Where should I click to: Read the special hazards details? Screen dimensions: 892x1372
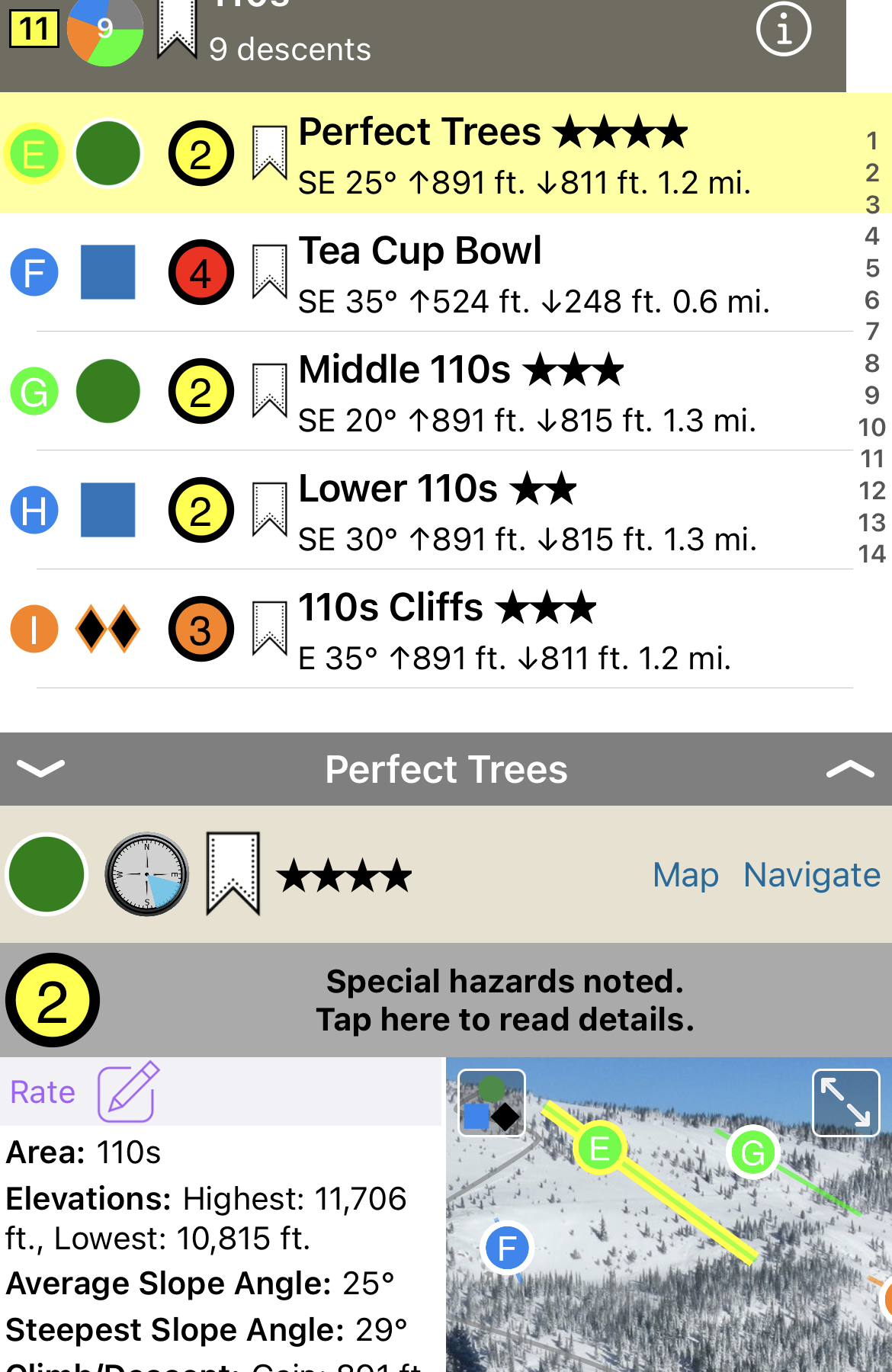(505, 1000)
